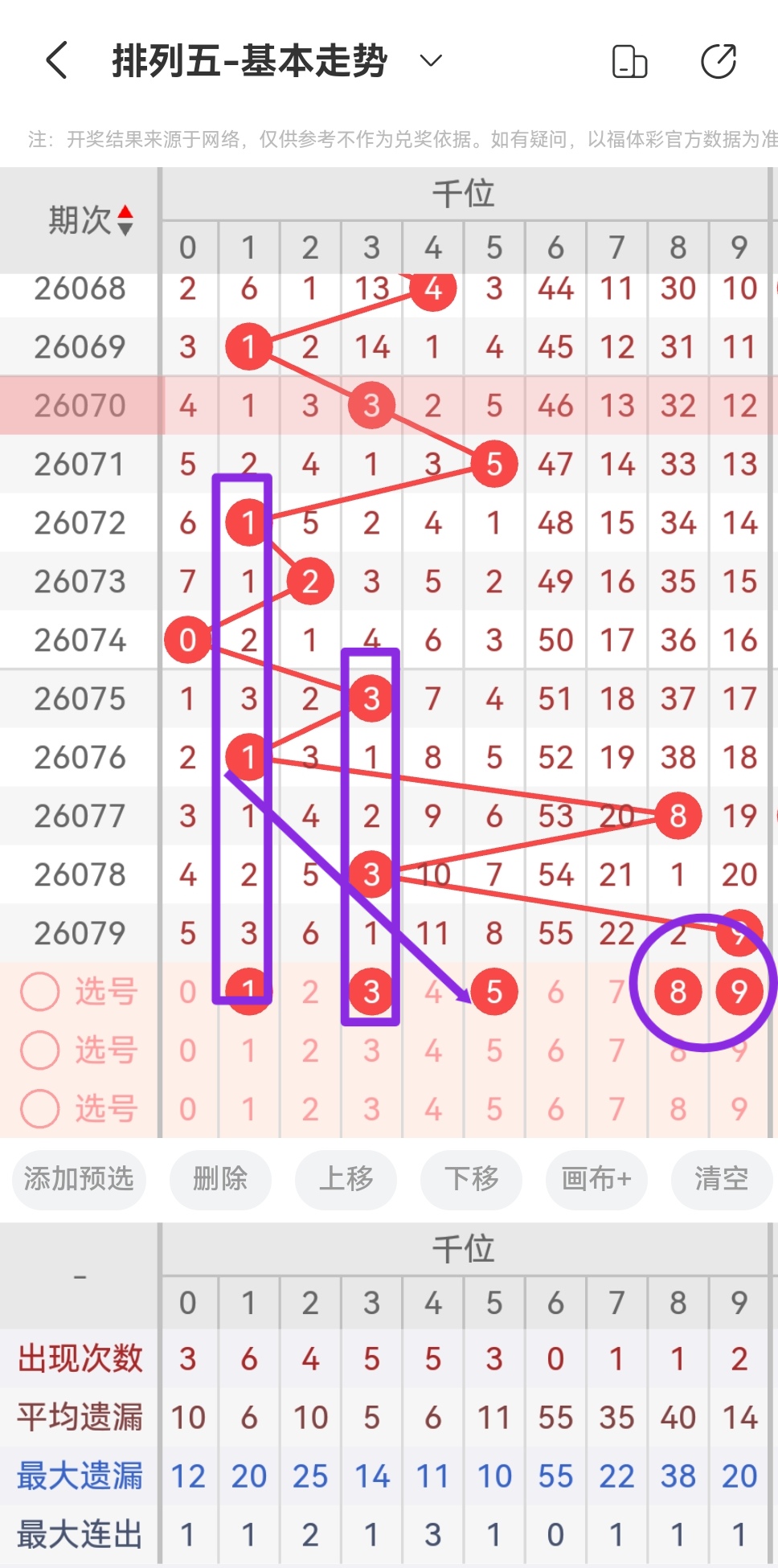Tap 添加预选 button
778x1568 pixels.
79,1179
